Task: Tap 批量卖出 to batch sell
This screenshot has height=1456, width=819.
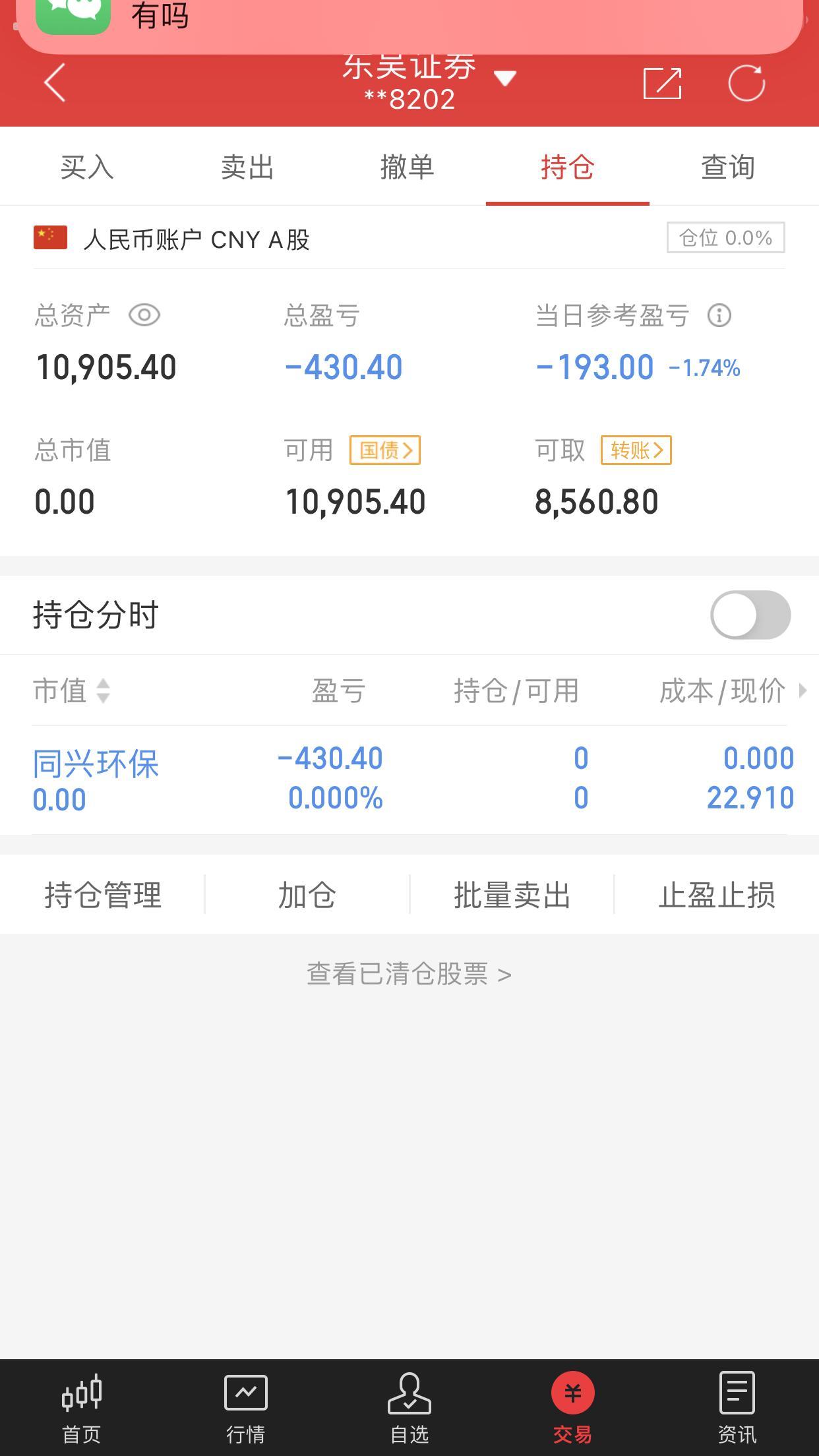Action: pos(512,895)
